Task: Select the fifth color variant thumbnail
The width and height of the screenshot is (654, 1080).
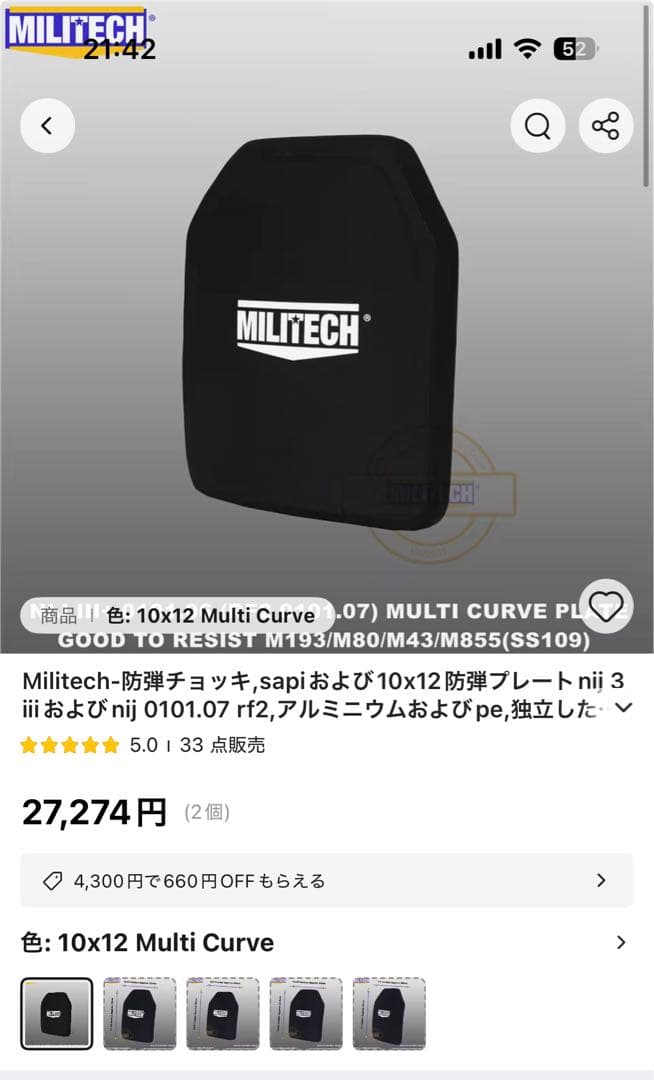Action: point(389,1014)
